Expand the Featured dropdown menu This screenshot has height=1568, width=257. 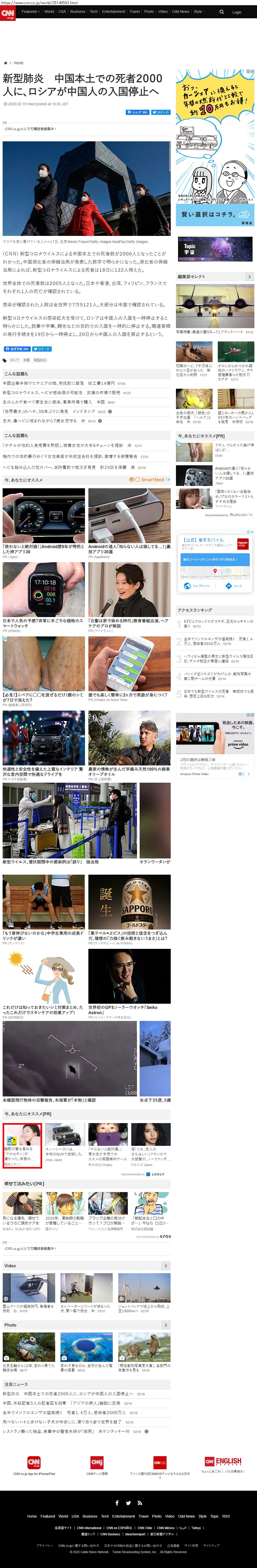[x=30, y=11]
